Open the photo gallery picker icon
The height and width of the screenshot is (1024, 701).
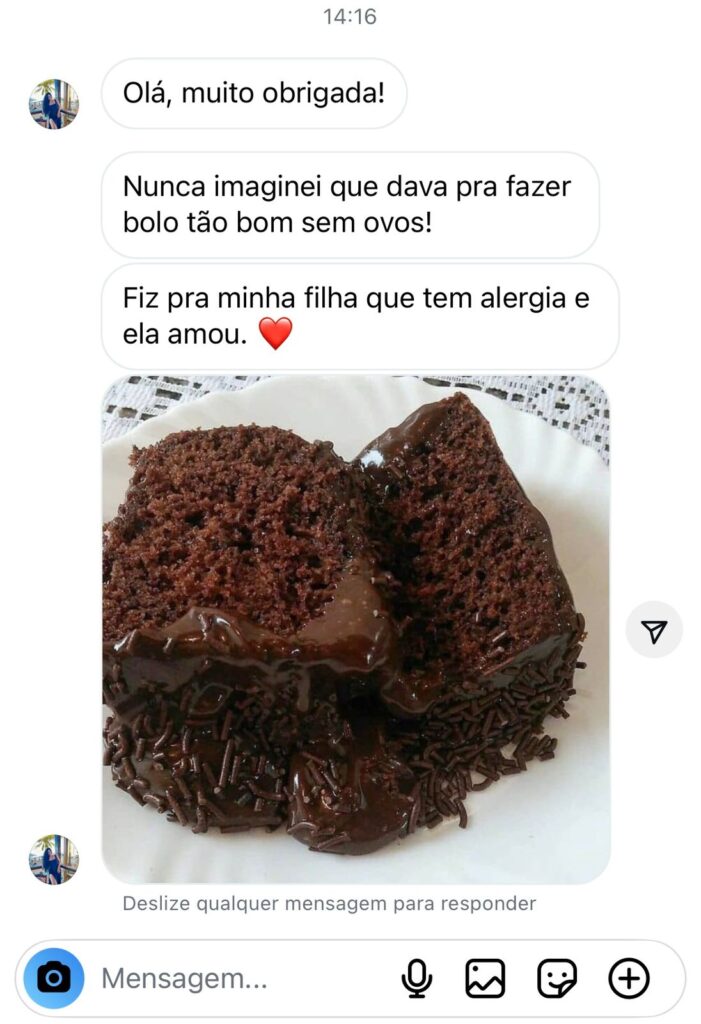pos(485,978)
